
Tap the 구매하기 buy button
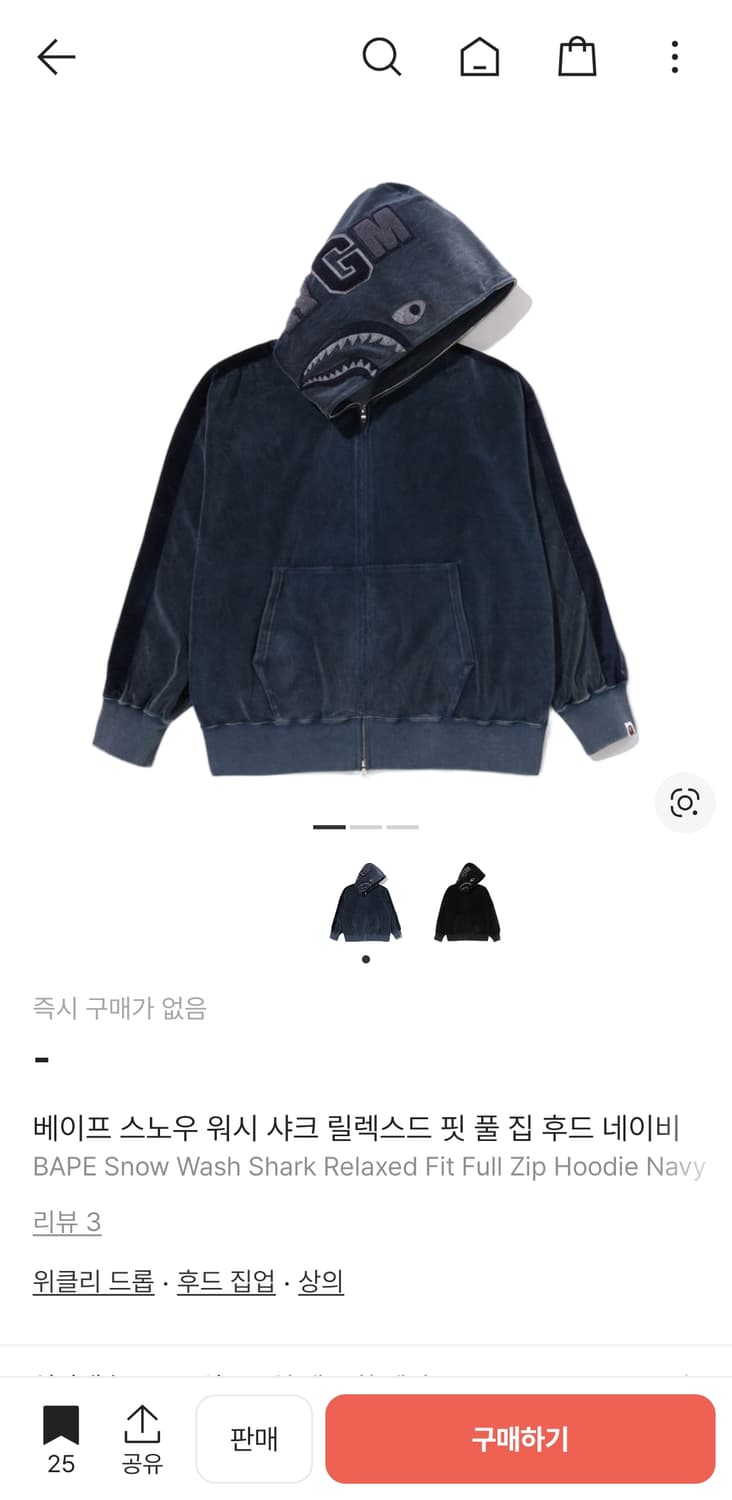[x=521, y=1438]
